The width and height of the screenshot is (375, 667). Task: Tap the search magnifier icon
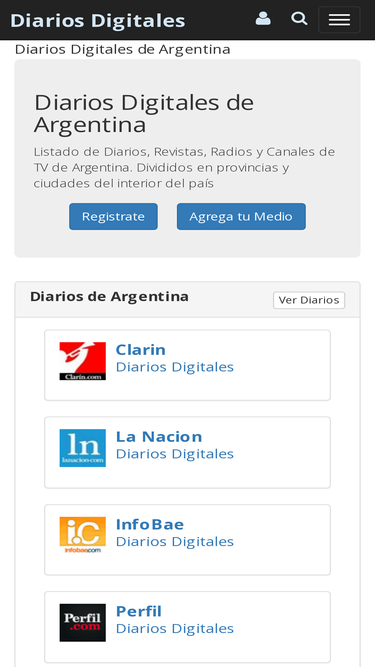(x=299, y=19)
